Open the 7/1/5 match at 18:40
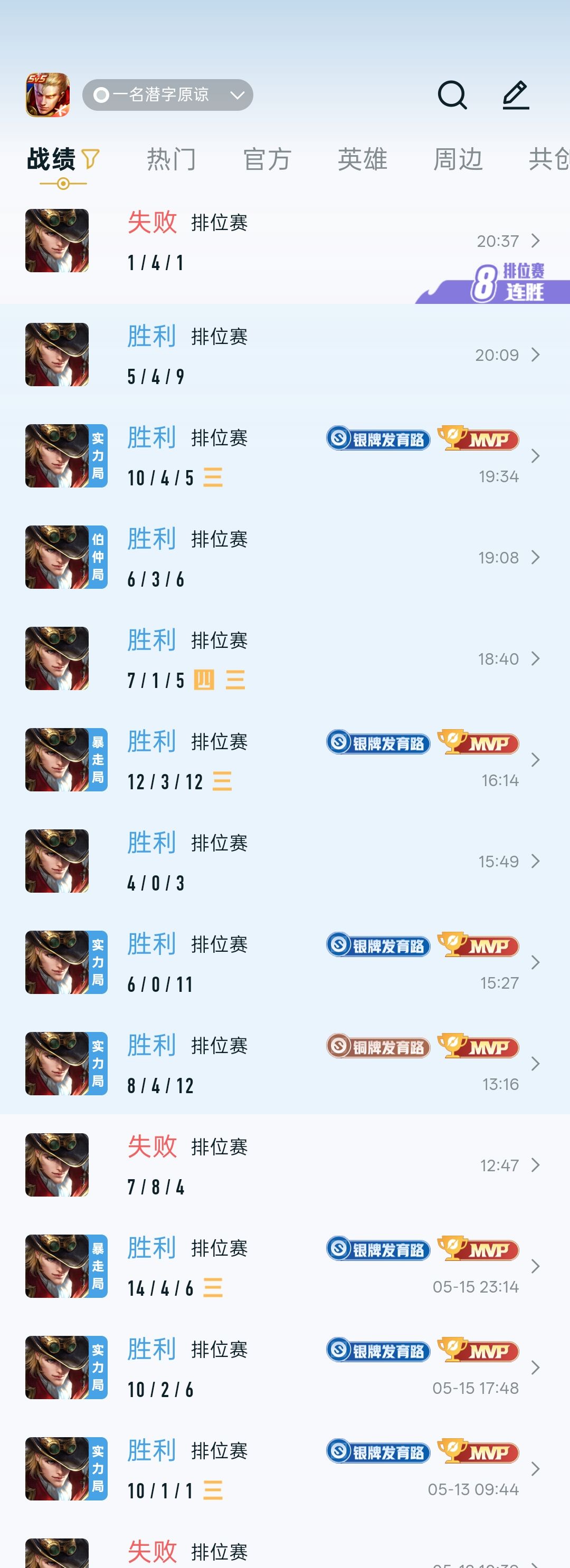570x1568 pixels. [285, 658]
